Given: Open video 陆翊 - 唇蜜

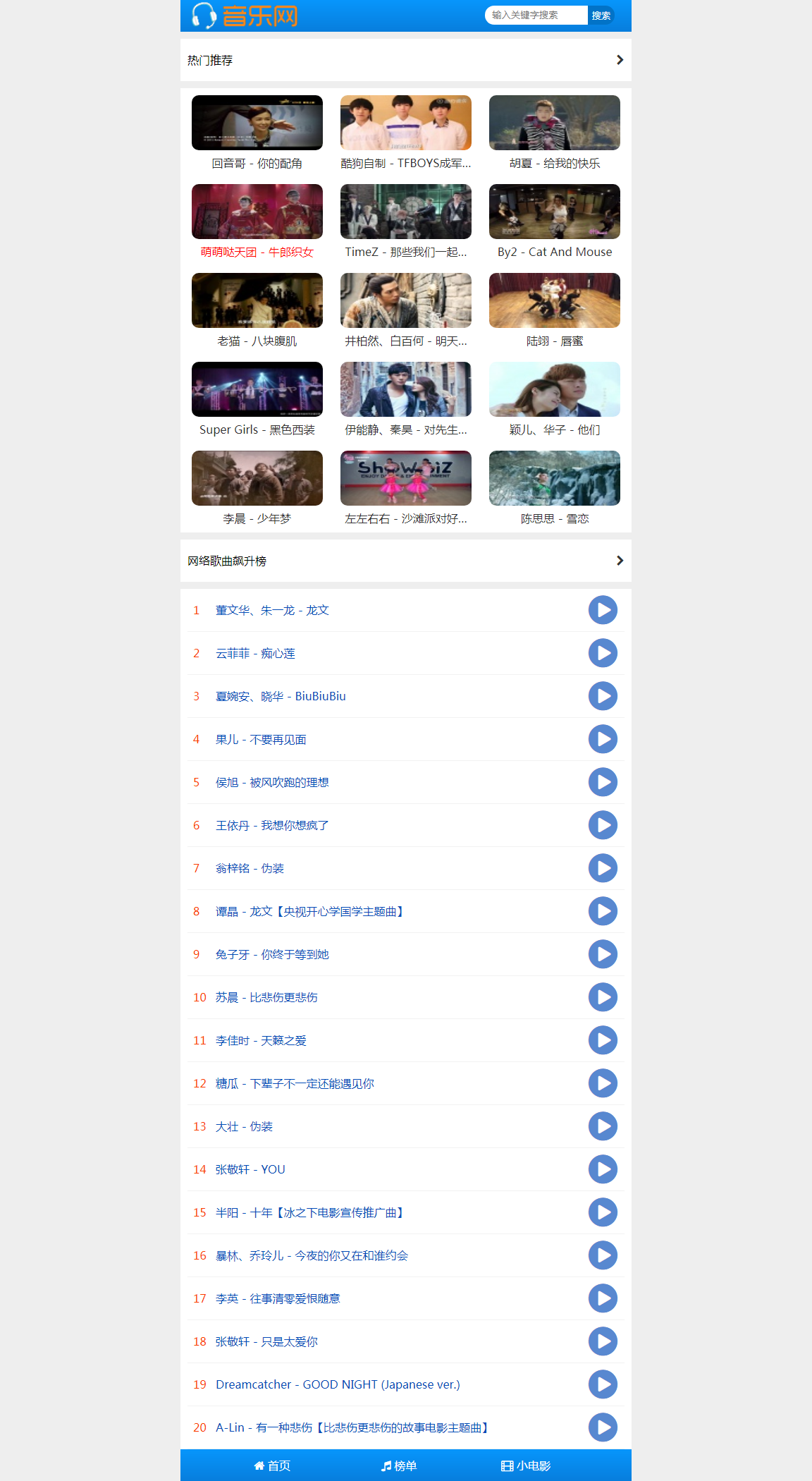Looking at the screenshot, I should click(554, 301).
